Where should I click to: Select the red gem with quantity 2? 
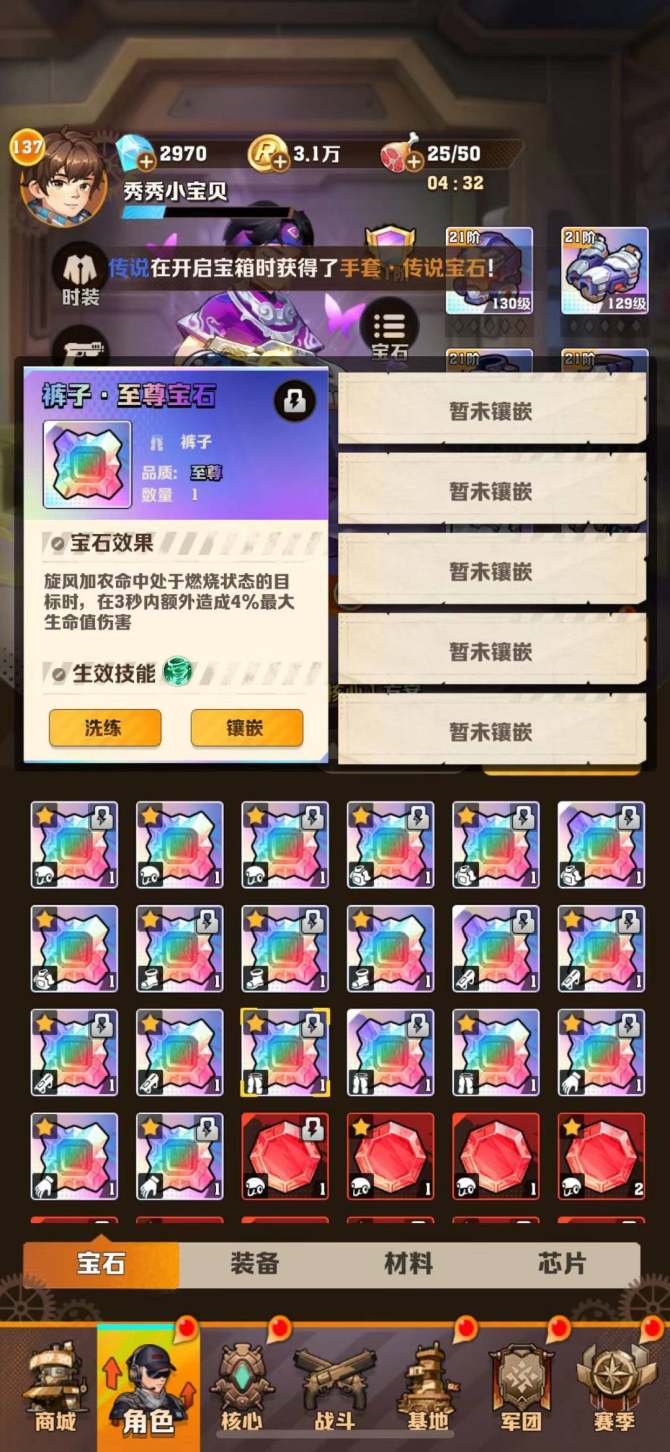601,1156
